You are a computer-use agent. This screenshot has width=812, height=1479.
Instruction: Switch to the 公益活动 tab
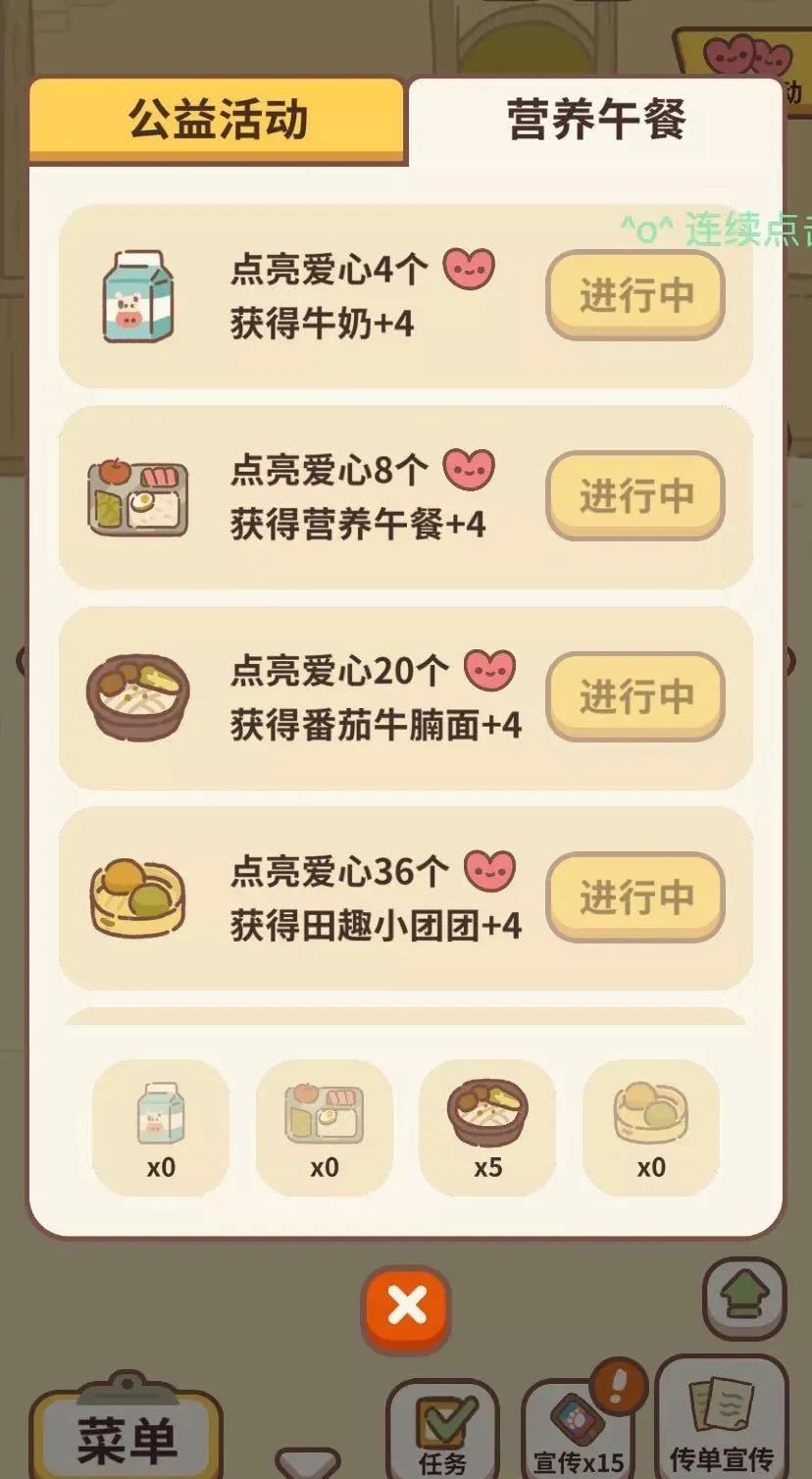[217, 119]
